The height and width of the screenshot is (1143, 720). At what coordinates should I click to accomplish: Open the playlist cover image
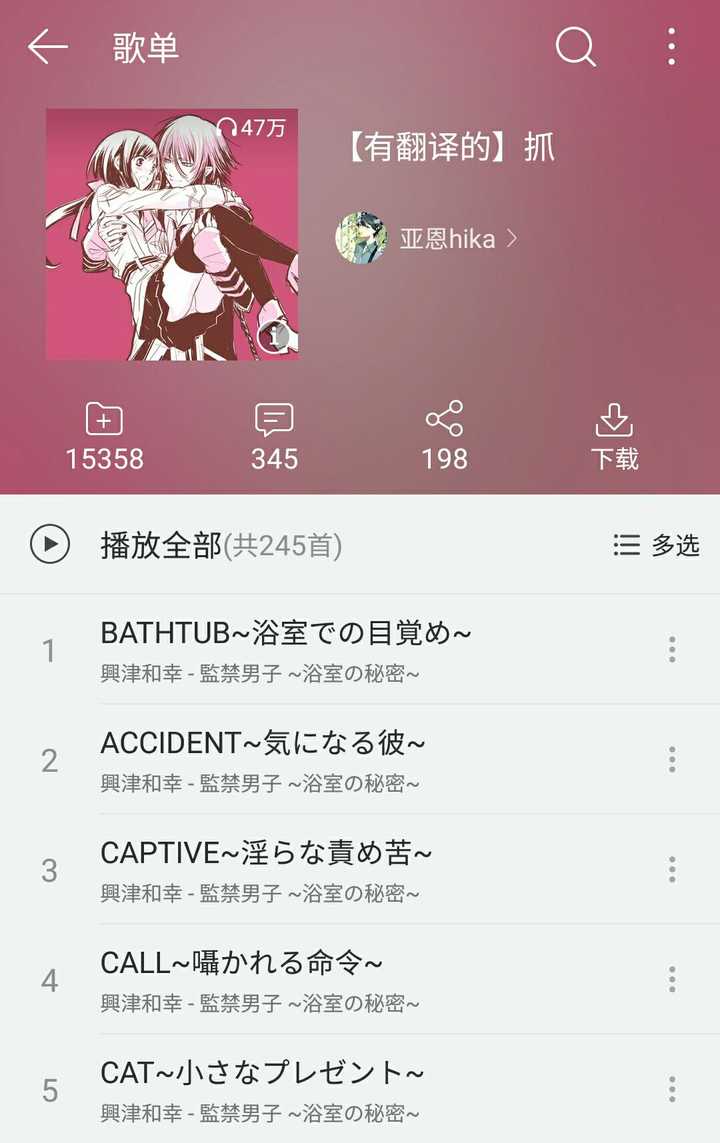coord(172,234)
